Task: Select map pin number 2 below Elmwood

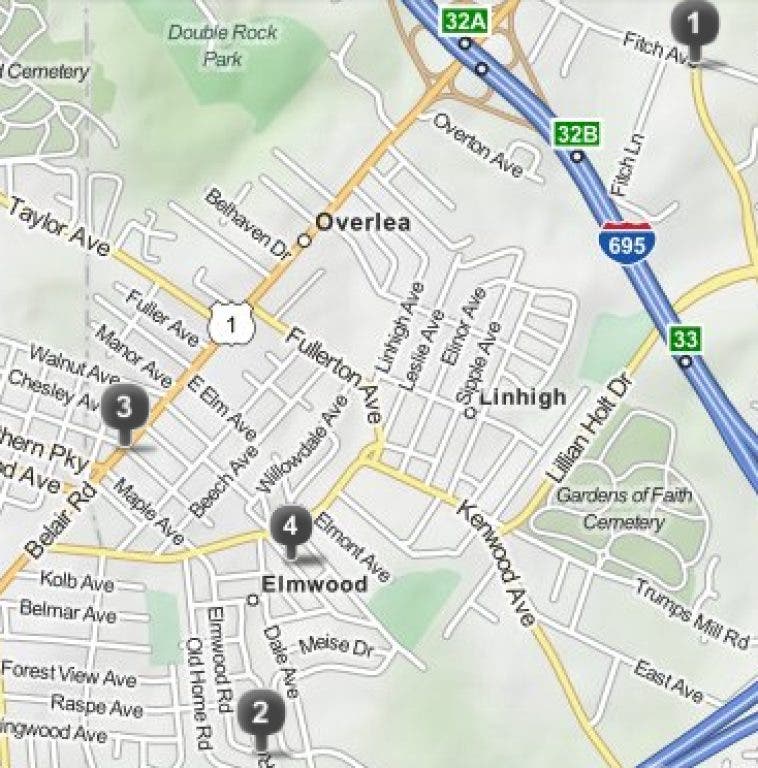Action: click(x=260, y=714)
